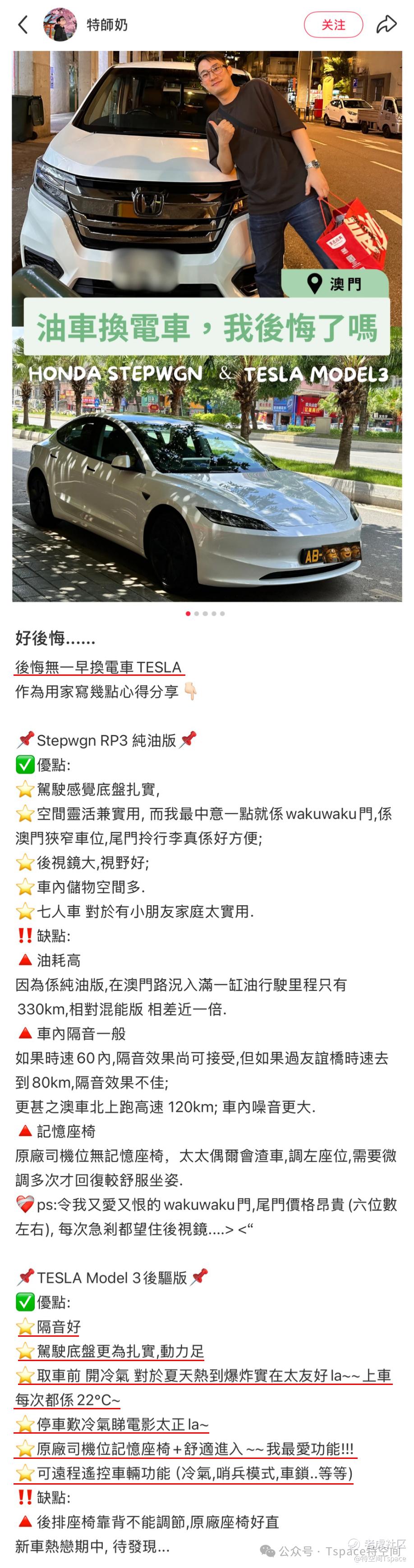Share this post

(386, 25)
